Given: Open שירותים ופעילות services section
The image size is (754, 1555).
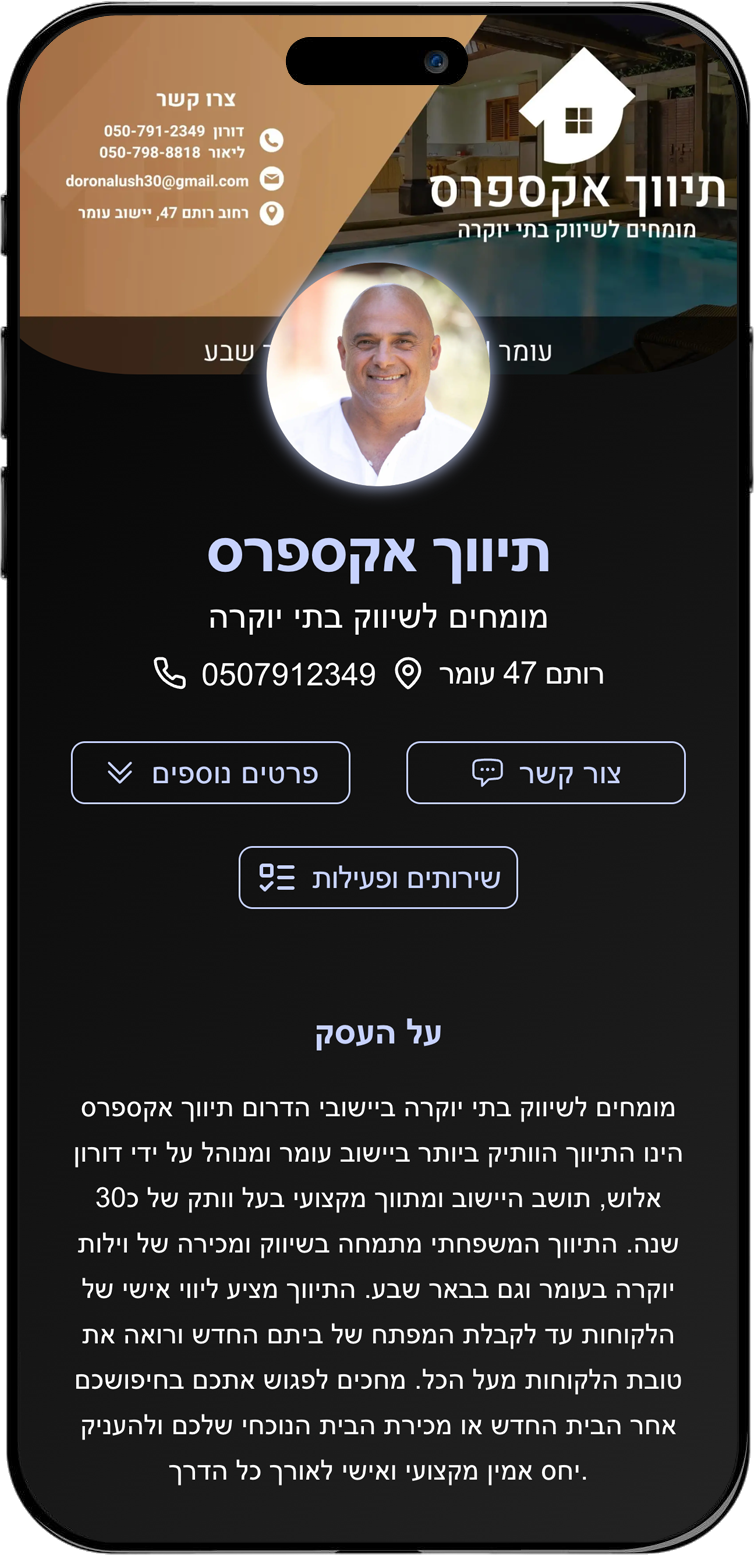Looking at the screenshot, I should pyautogui.click(x=378, y=878).
